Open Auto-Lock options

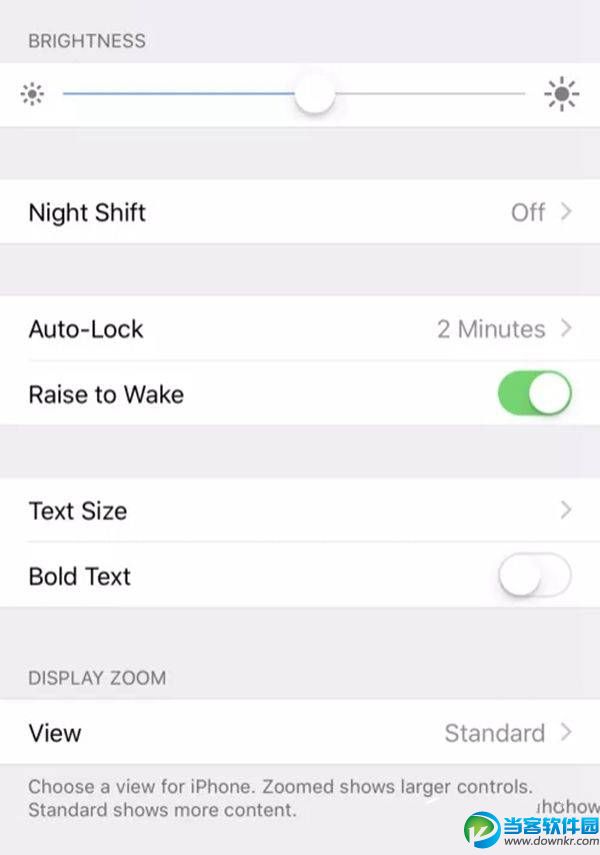click(300, 329)
